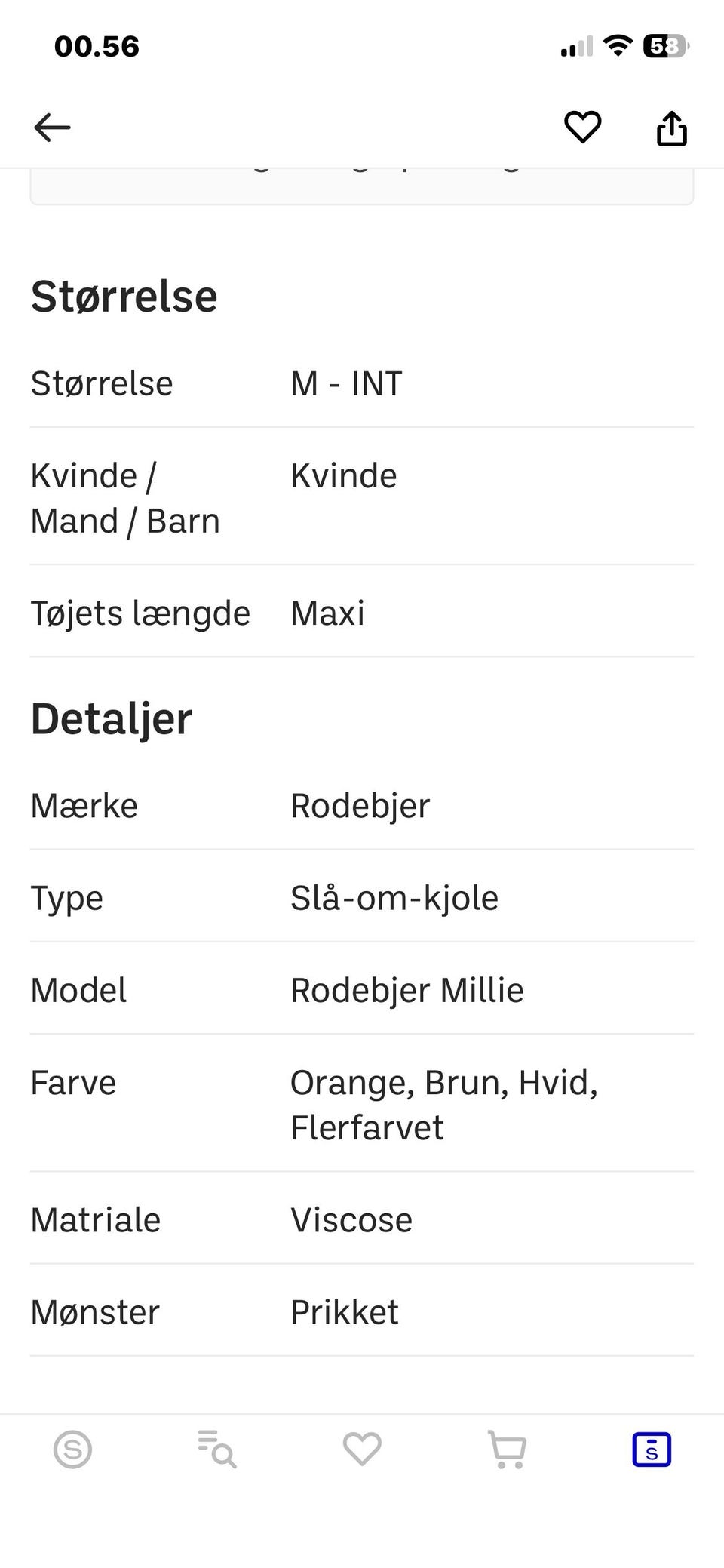This screenshot has width=724, height=1568.
Task: Select the highlighted blue S tab icon
Action: [652, 1449]
